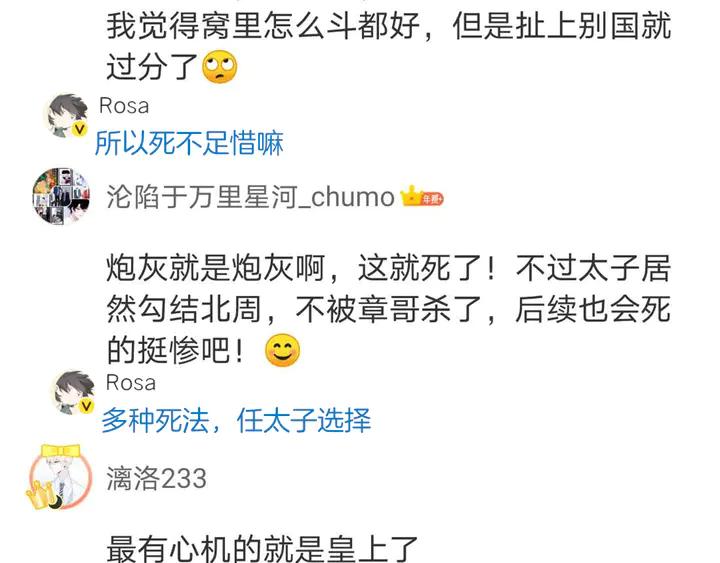The height and width of the screenshot is (563, 720).
Task: Open 沦陷于万里星河_chumo's profile avatar
Action: (62, 196)
